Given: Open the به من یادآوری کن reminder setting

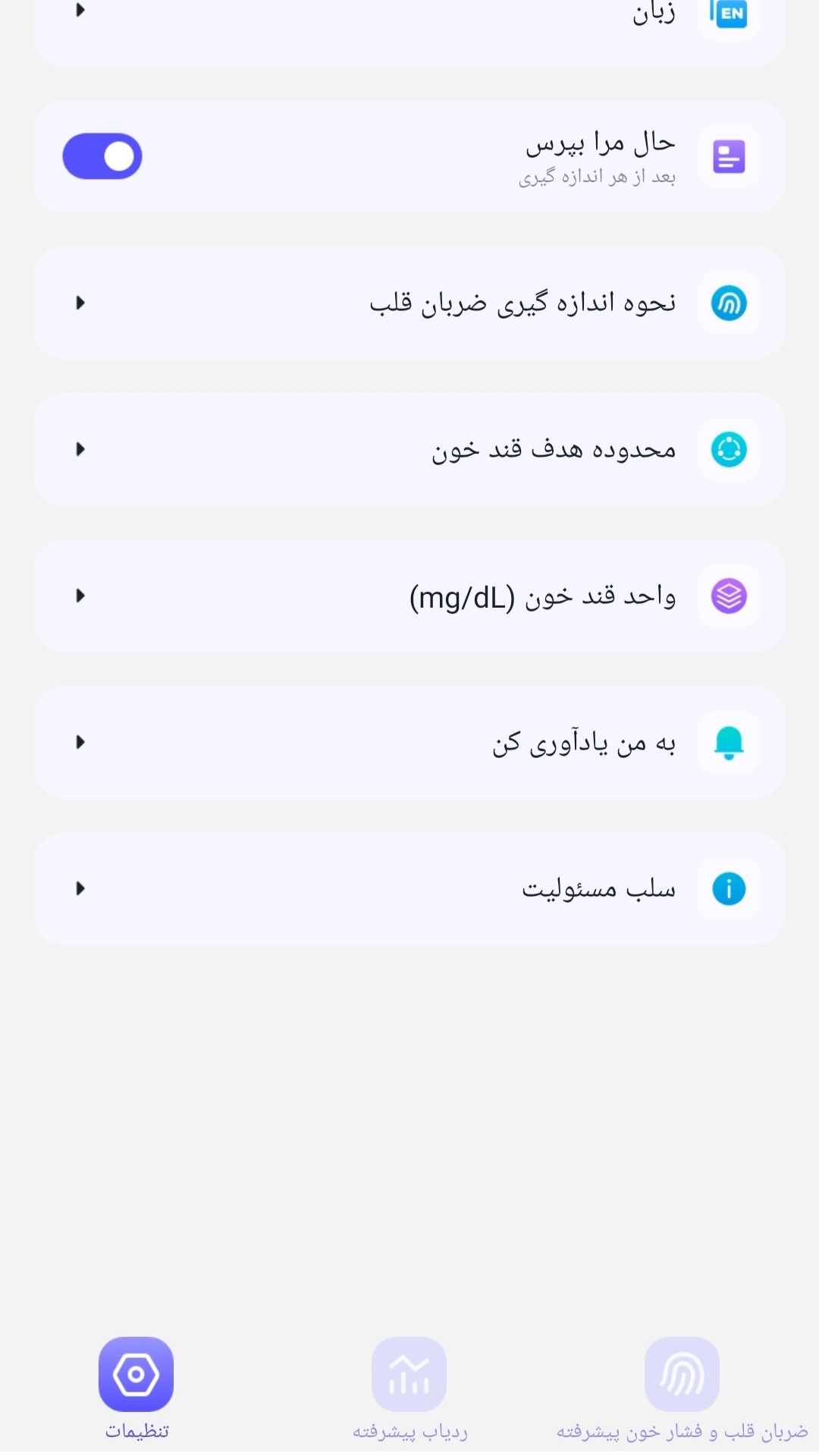Looking at the screenshot, I should click(409, 742).
